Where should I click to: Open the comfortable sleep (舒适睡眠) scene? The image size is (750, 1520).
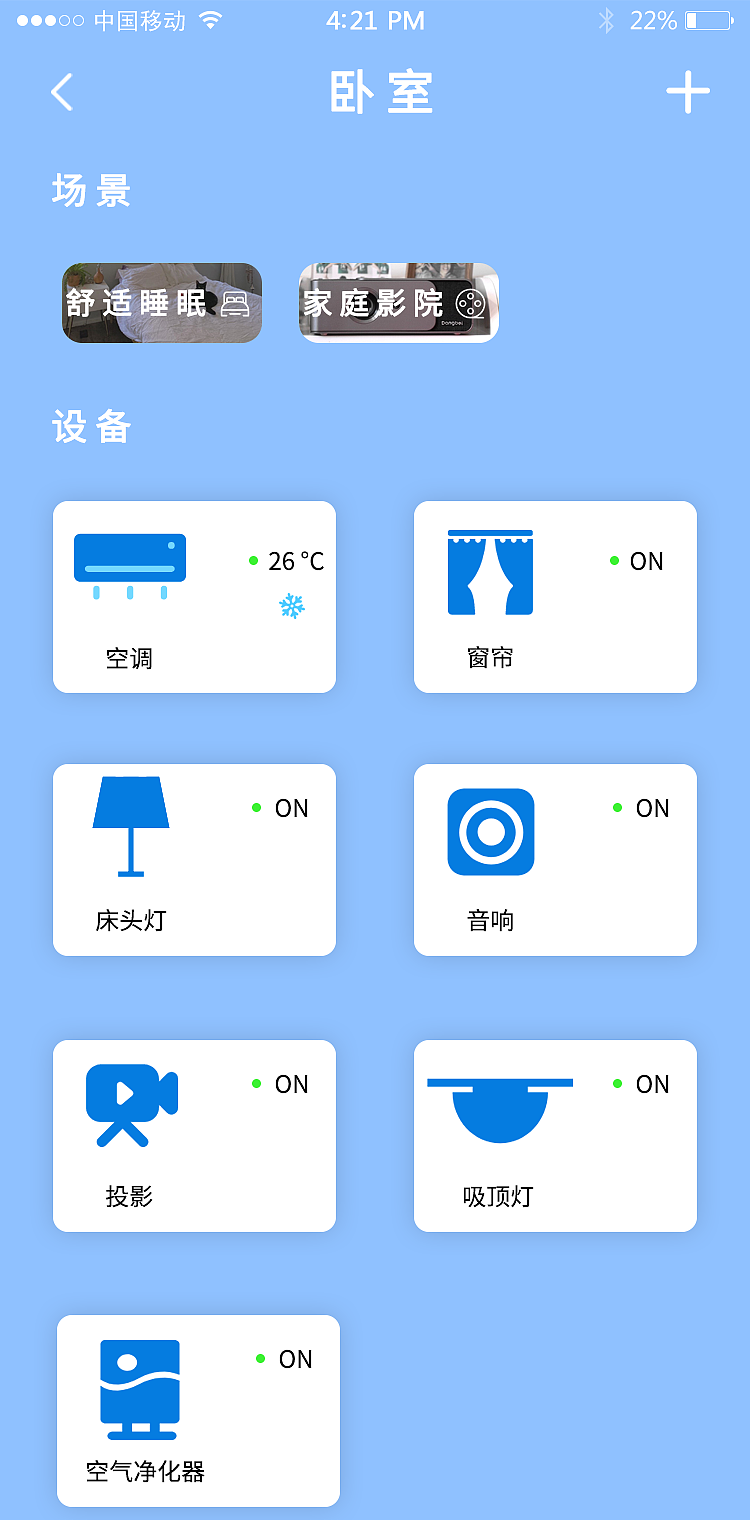click(x=161, y=301)
